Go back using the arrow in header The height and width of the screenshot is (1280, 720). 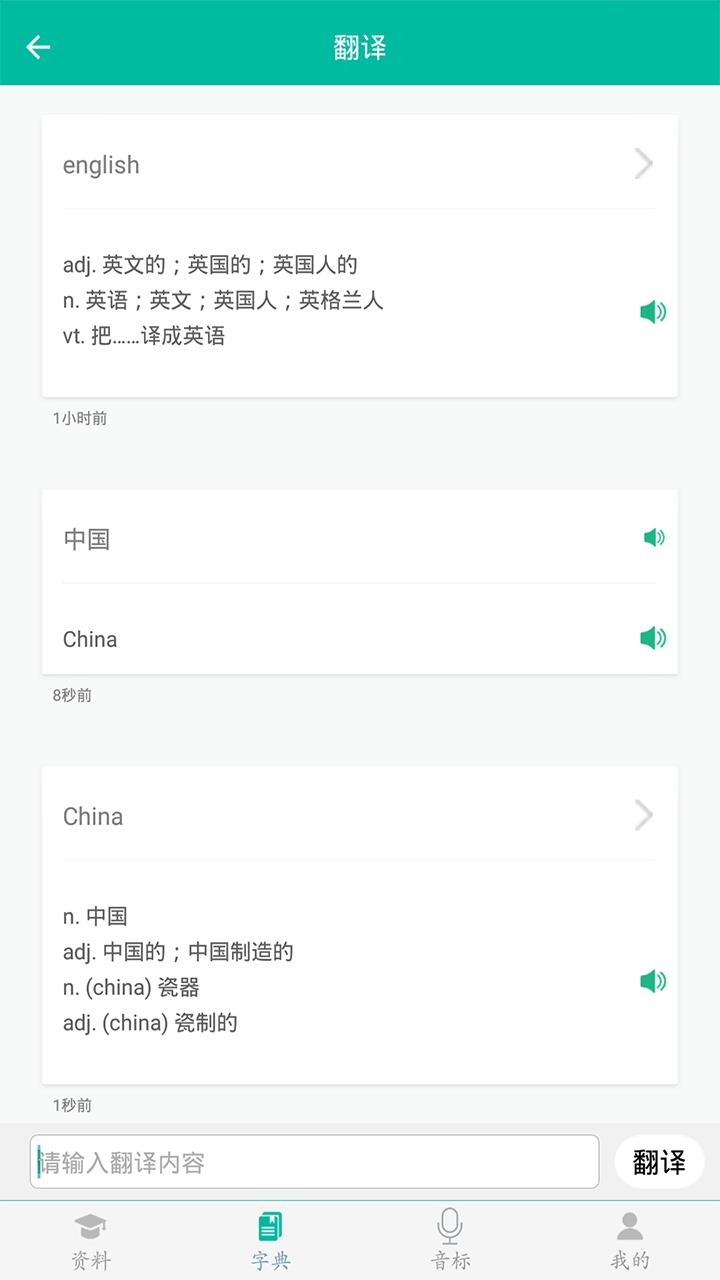pyautogui.click(x=38, y=46)
